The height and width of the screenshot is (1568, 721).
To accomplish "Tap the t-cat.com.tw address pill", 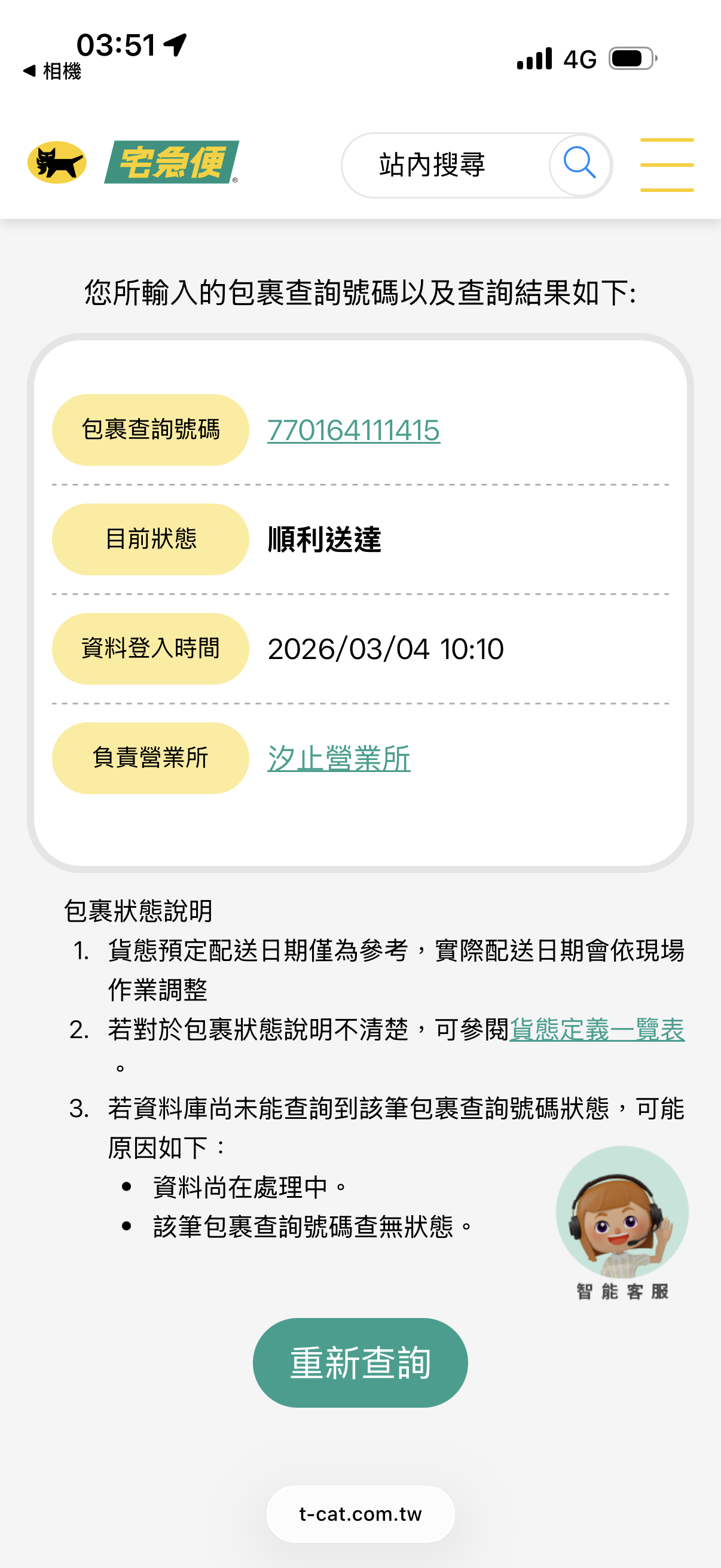I will (360, 1514).
